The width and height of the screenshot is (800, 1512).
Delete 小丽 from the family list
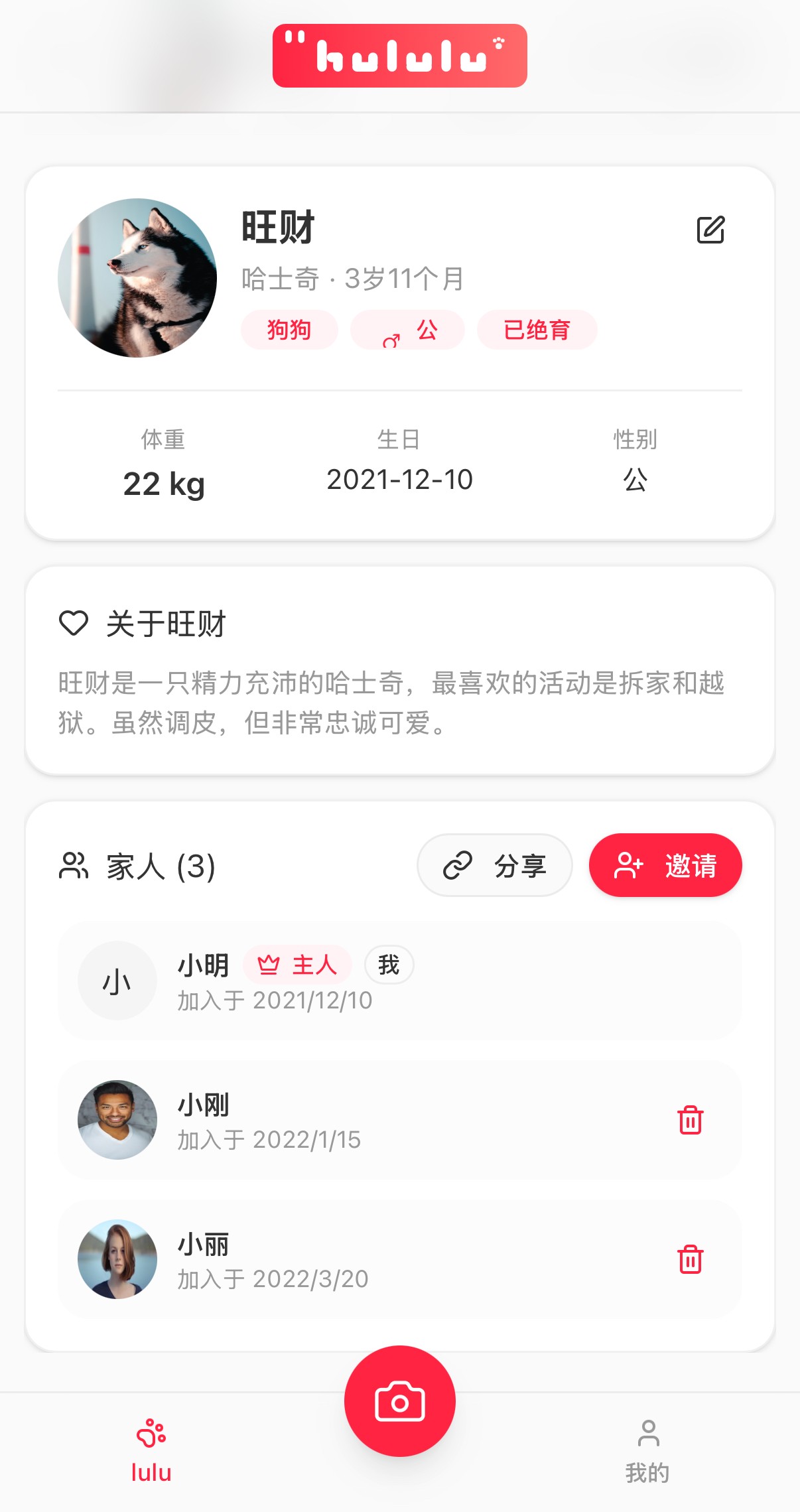(x=690, y=1259)
